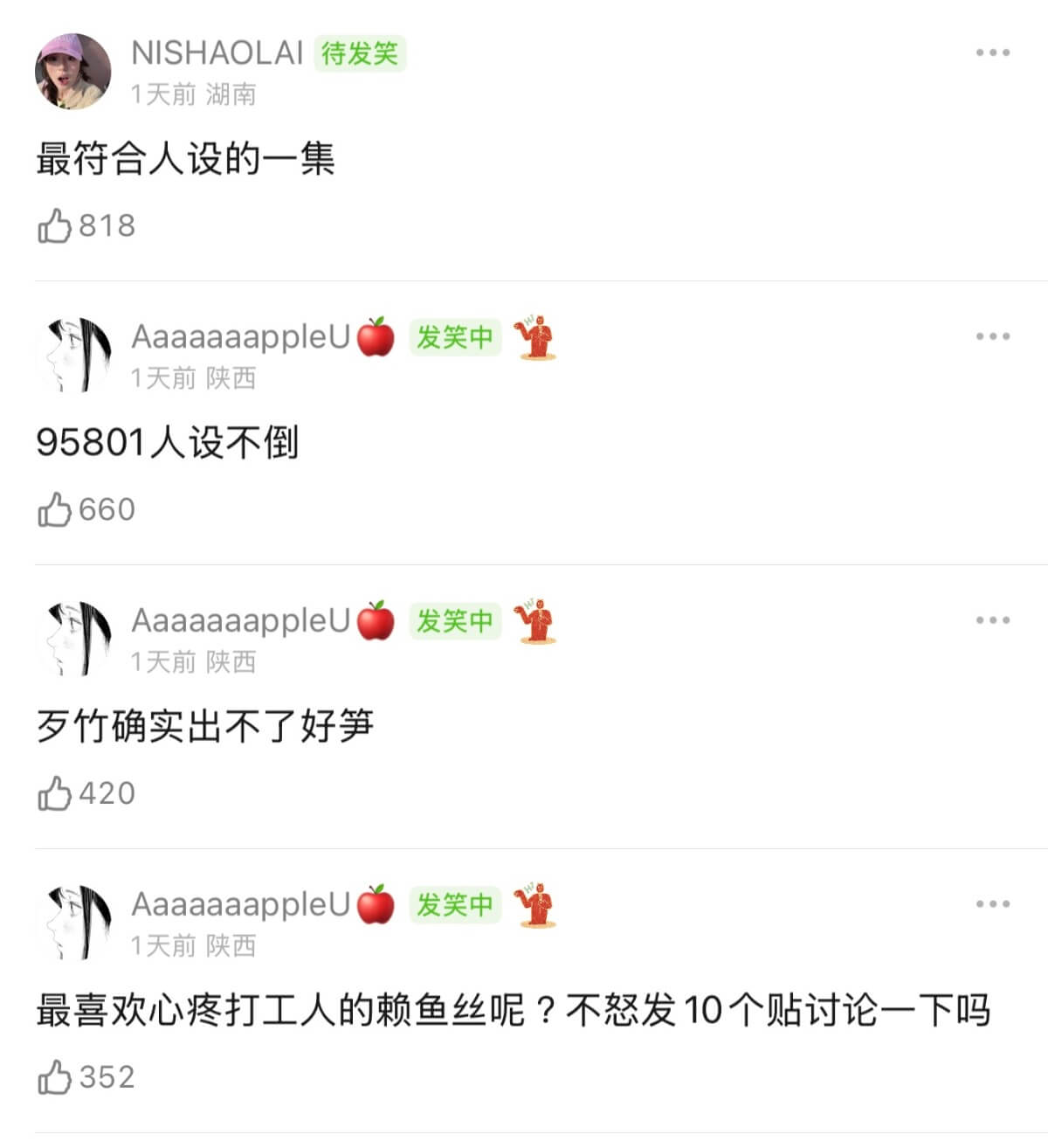The image size is (1048, 1148).
Task: Open more options for "歹竹确实出不了好笋" comment
Action: pos(993,621)
